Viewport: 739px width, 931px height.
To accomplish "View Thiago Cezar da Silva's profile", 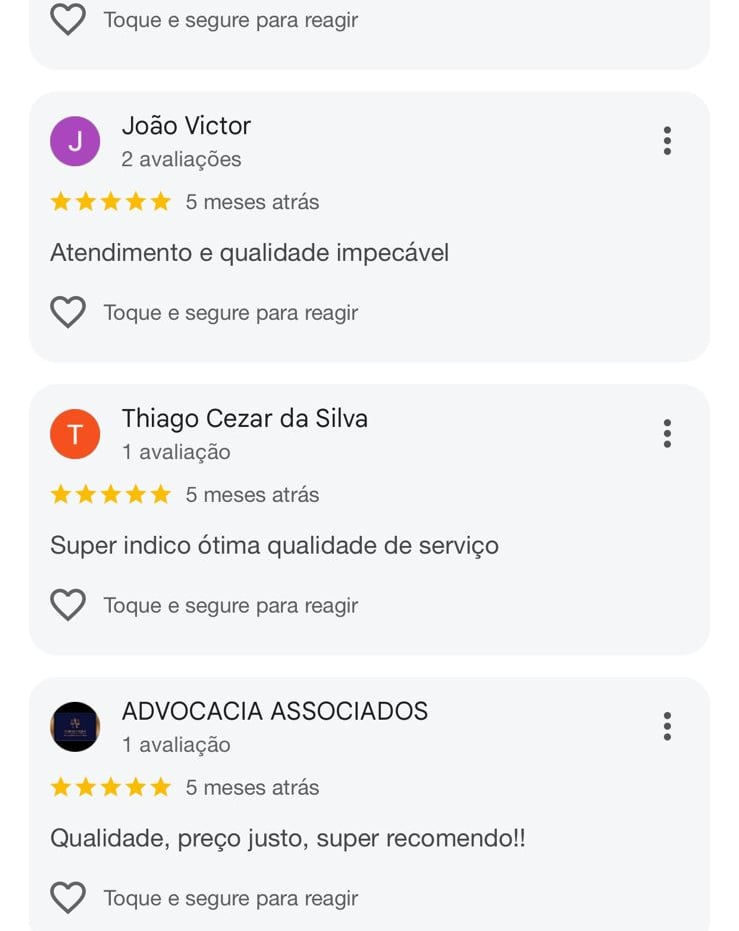I will tap(75, 434).
